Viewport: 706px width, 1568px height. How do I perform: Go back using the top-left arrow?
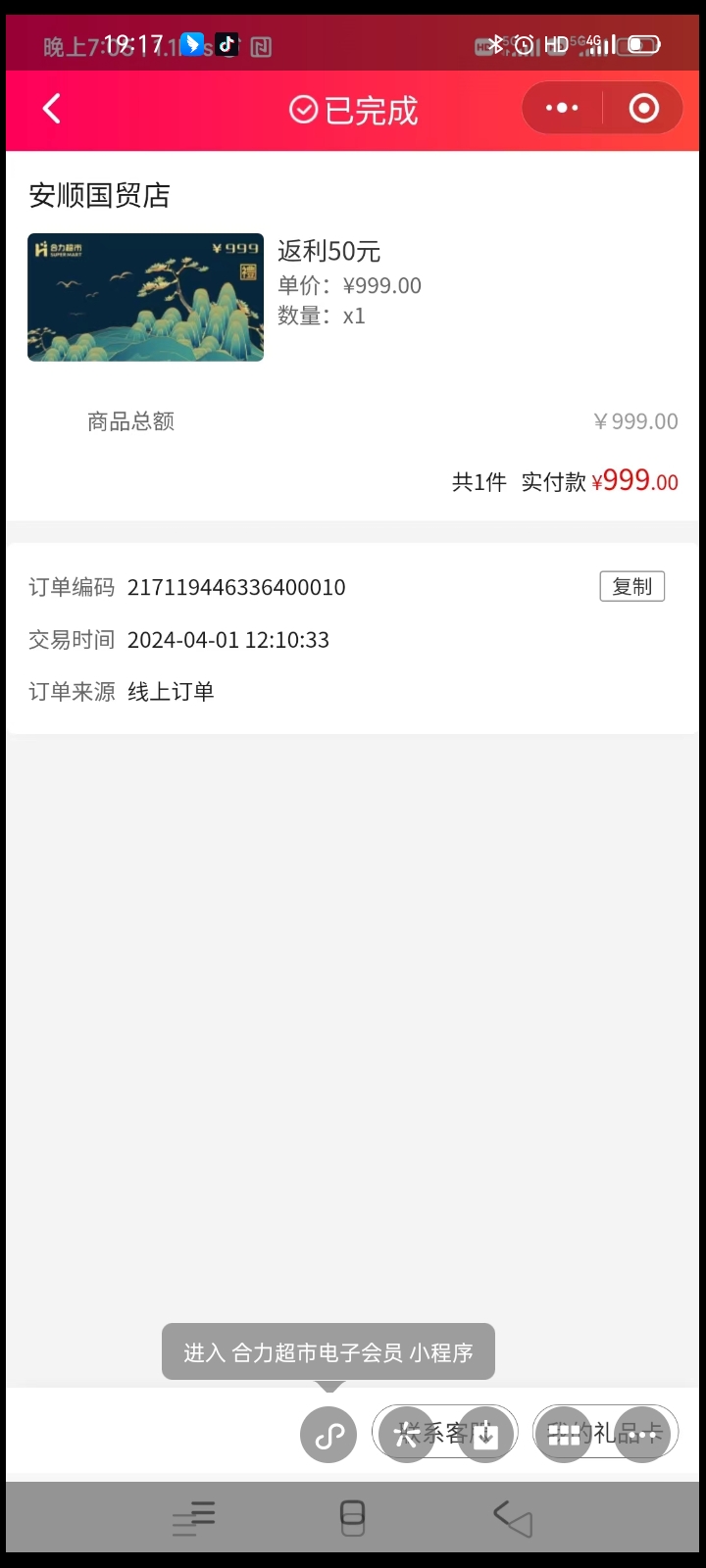click(x=52, y=109)
